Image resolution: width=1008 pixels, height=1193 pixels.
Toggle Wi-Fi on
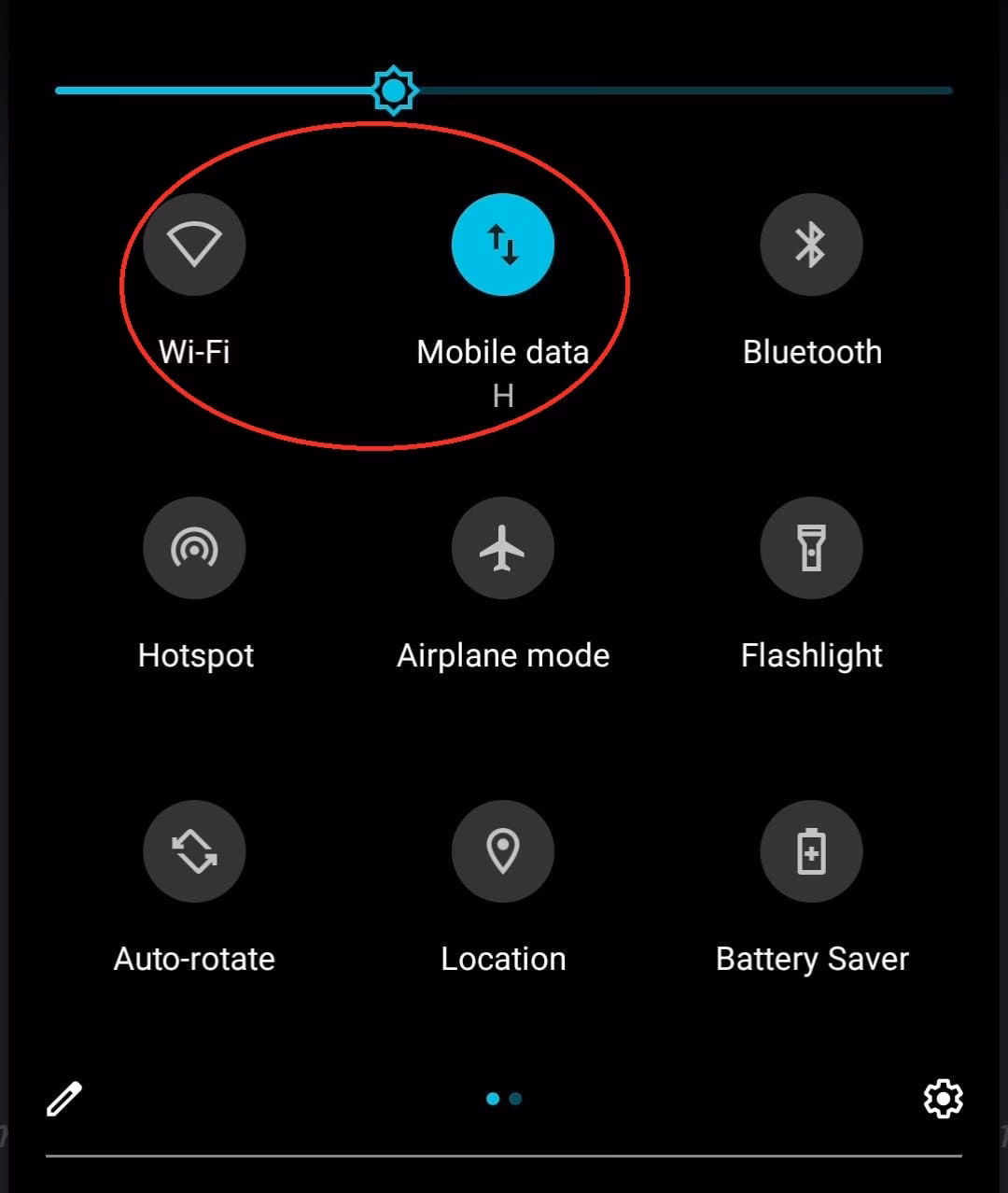[195, 245]
